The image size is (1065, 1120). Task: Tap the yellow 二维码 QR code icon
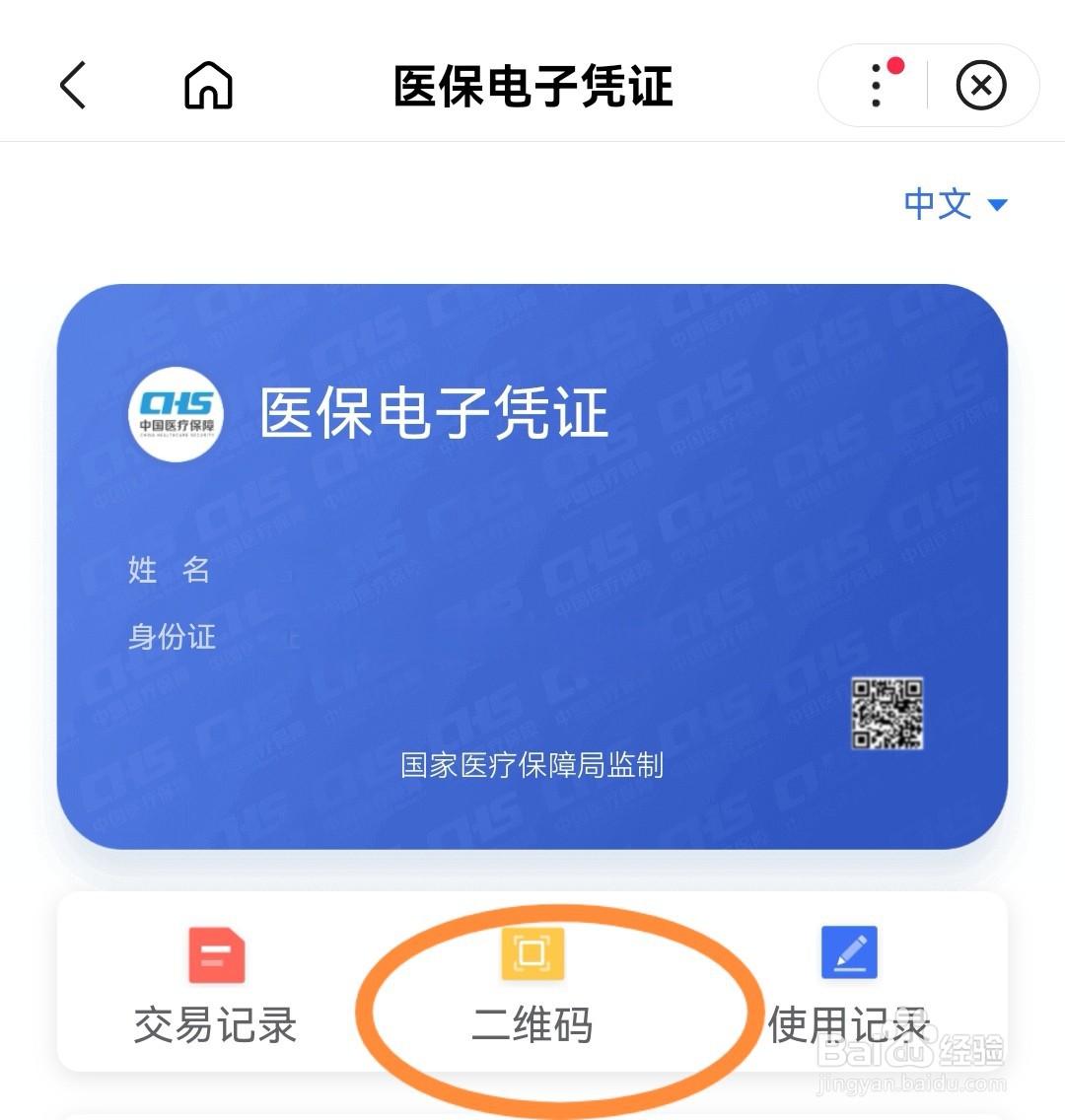(532, 953)
